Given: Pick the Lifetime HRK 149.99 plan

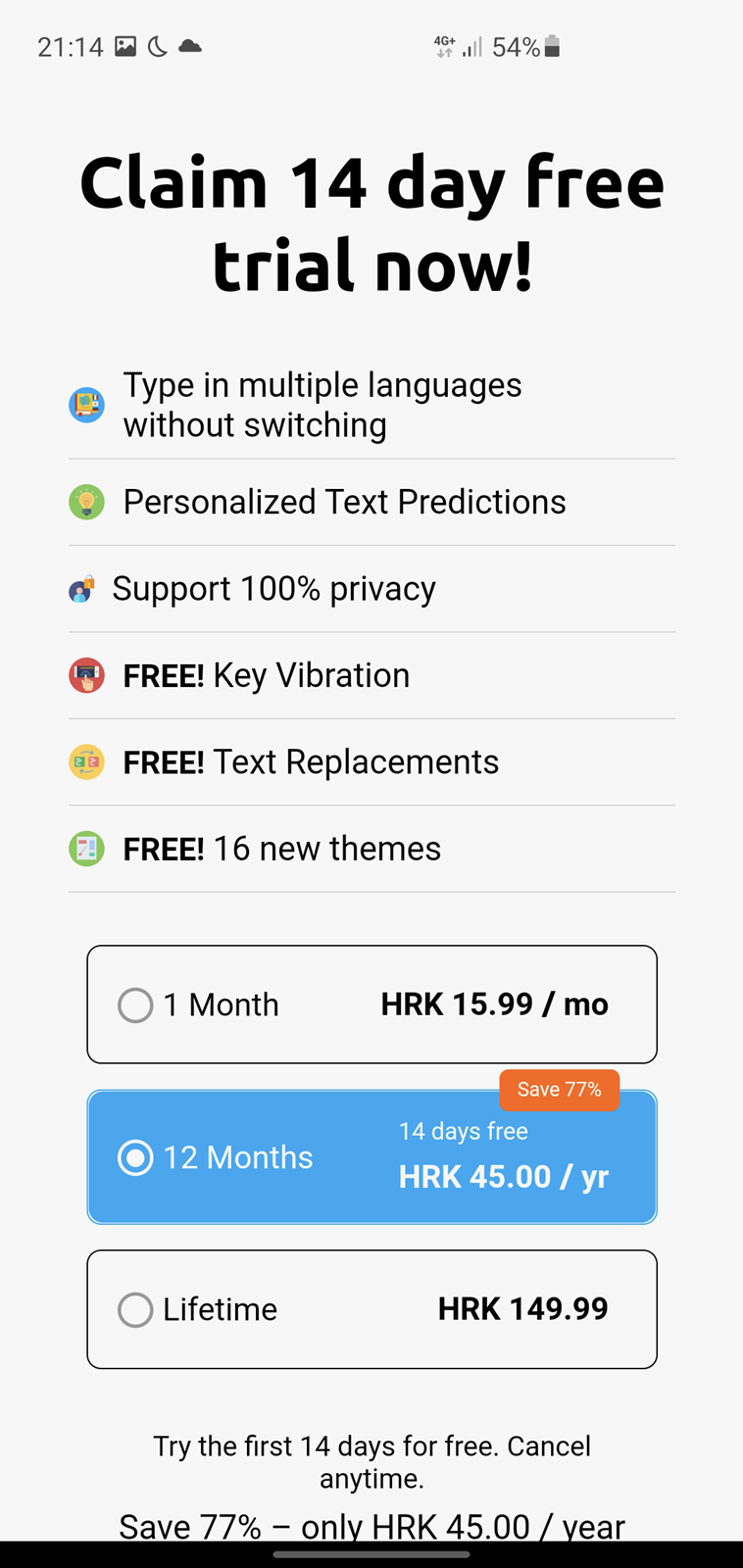Looking at the screenshot, I should click(371, 1309).
